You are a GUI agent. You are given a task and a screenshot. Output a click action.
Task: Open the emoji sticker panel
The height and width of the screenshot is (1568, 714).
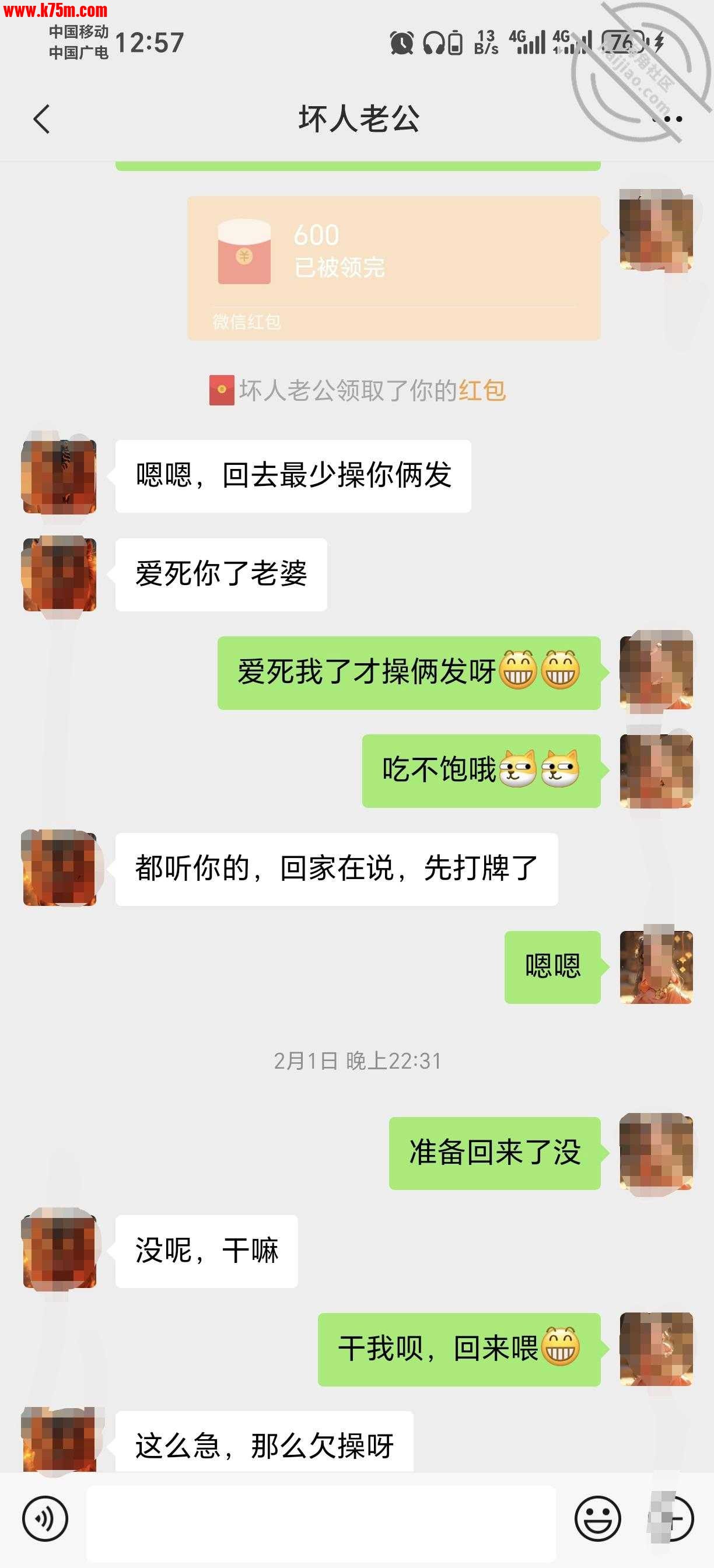tap(597, 1518)
